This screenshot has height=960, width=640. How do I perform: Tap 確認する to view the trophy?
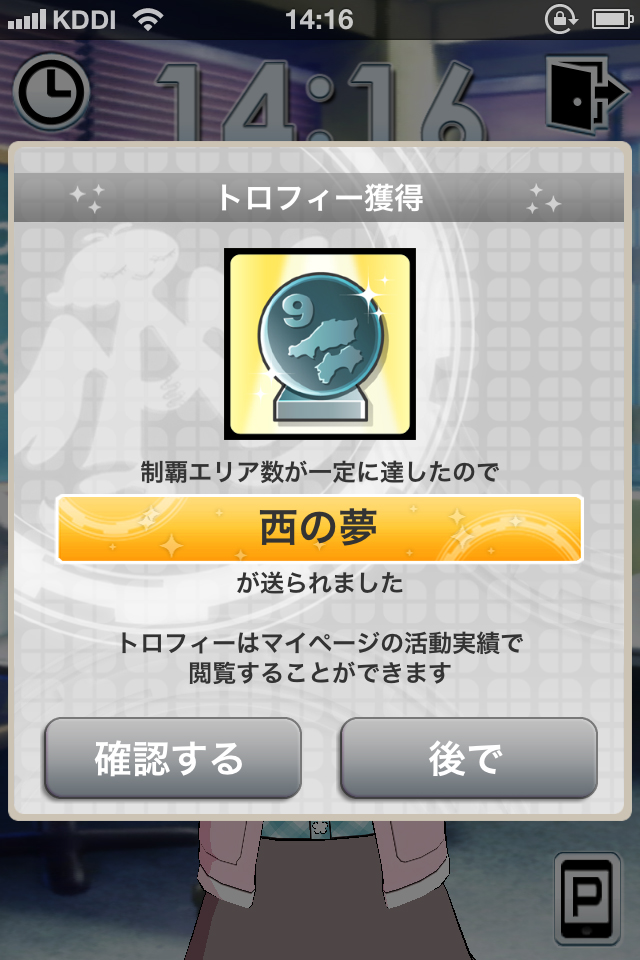tap(172, 758)
